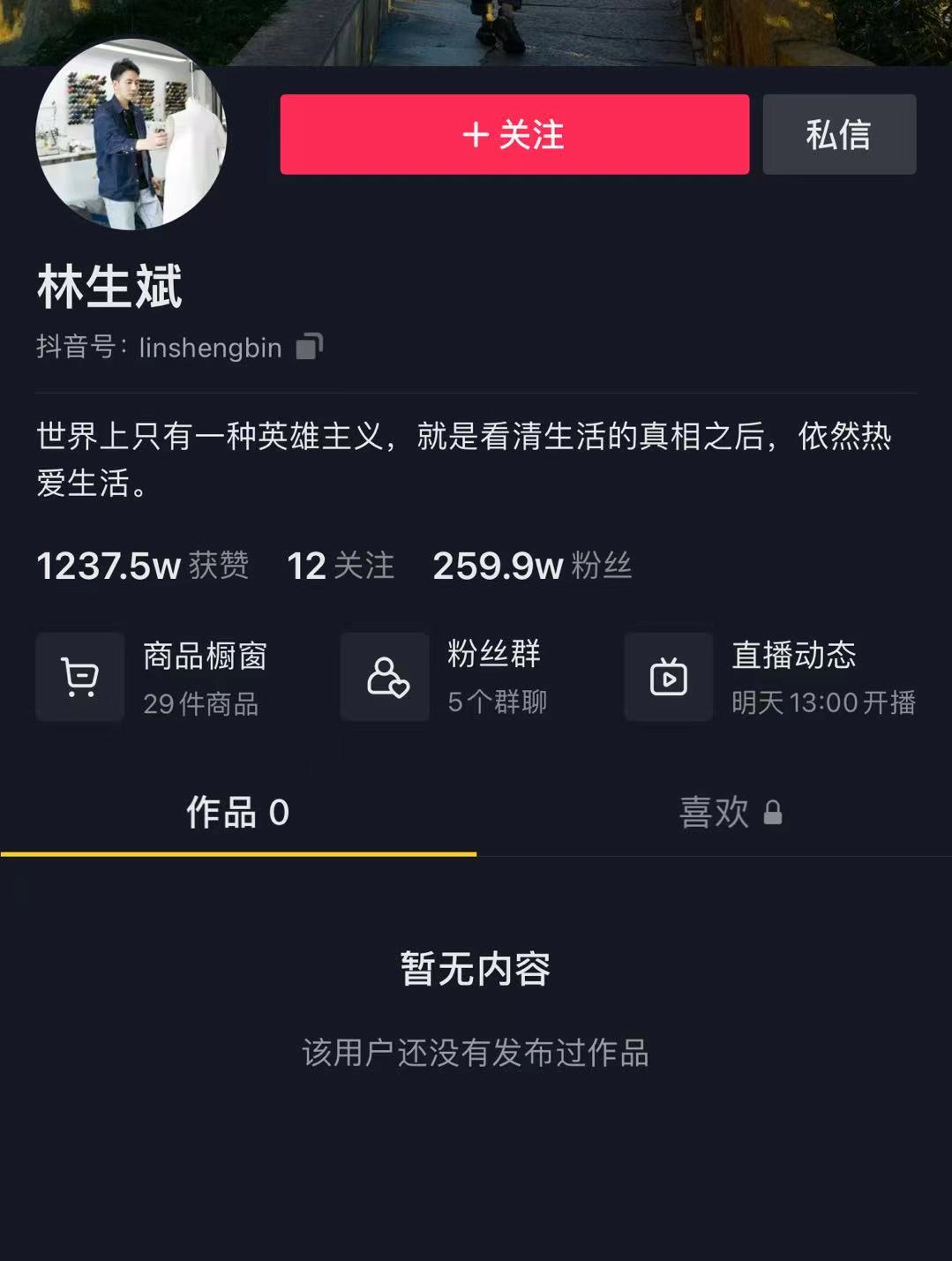Open 粉丝群 with 5 group chats
This screenshot has height=1261, width=952.
(x=446, y=677)
